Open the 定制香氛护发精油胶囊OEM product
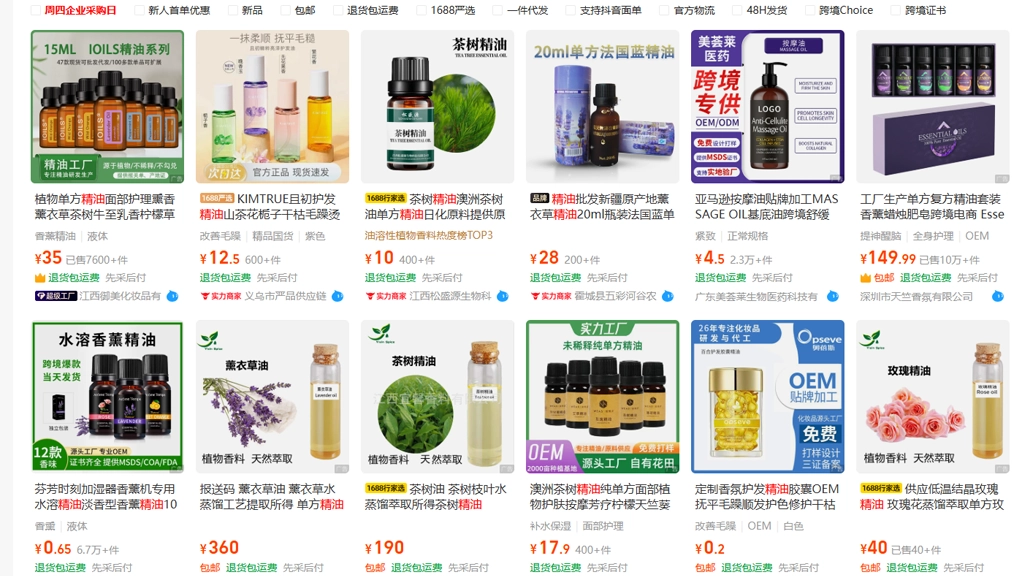The image size is (1024, 576). pos(767,396)
